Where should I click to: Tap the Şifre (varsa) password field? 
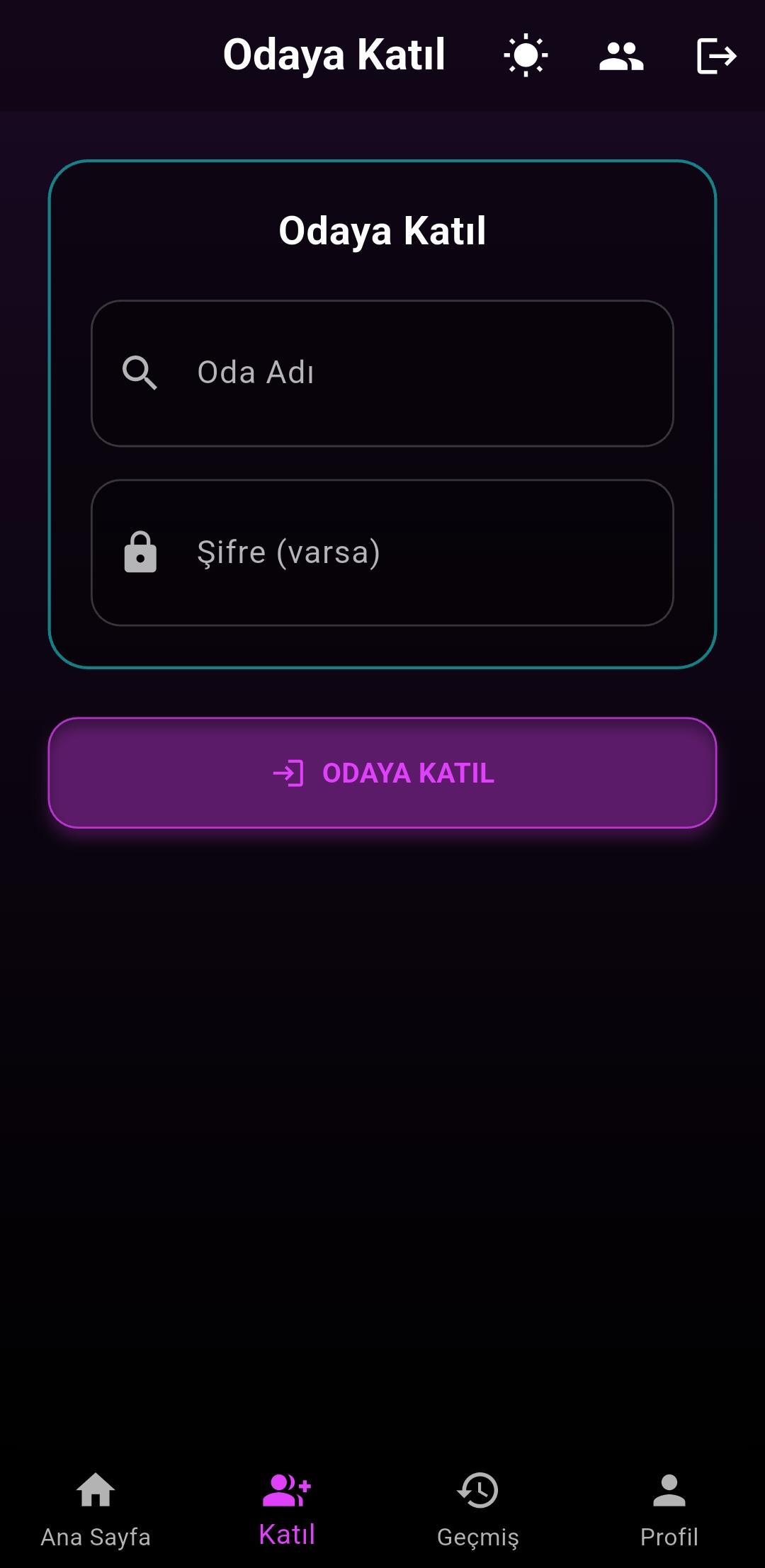(382, 552)
